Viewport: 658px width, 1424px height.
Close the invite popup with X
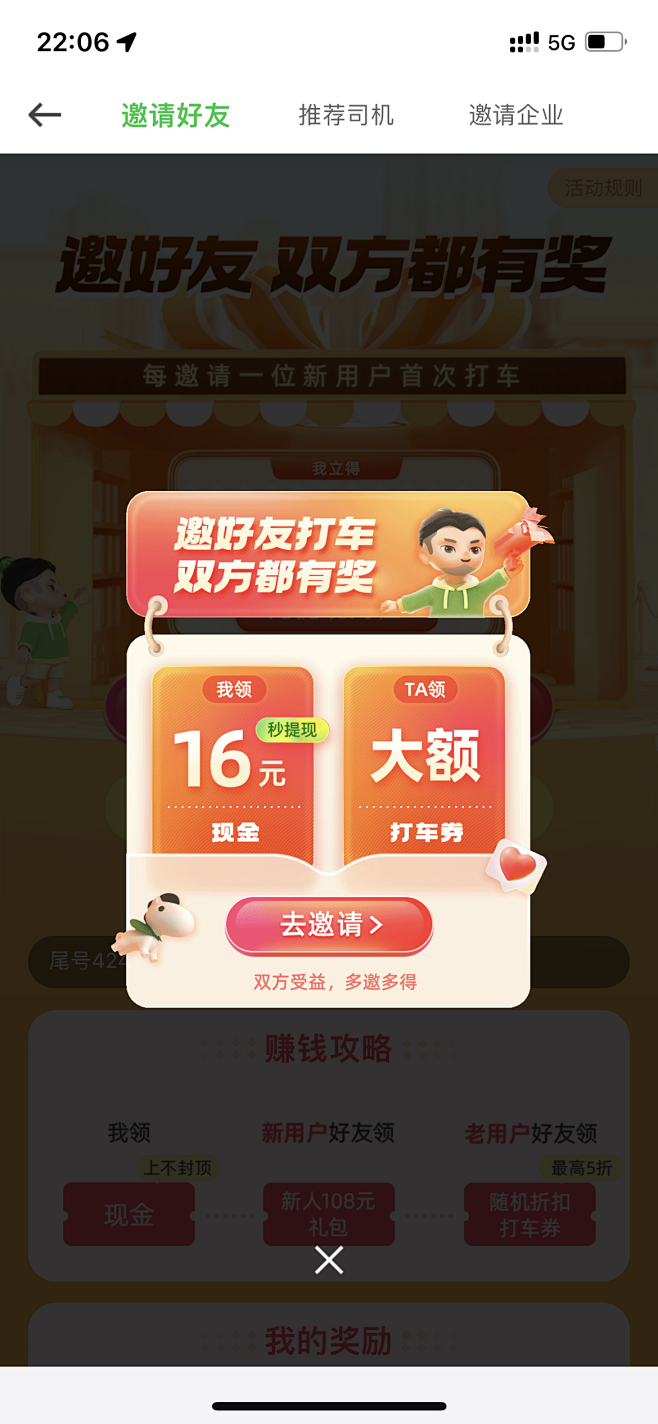click(329, 1260)
